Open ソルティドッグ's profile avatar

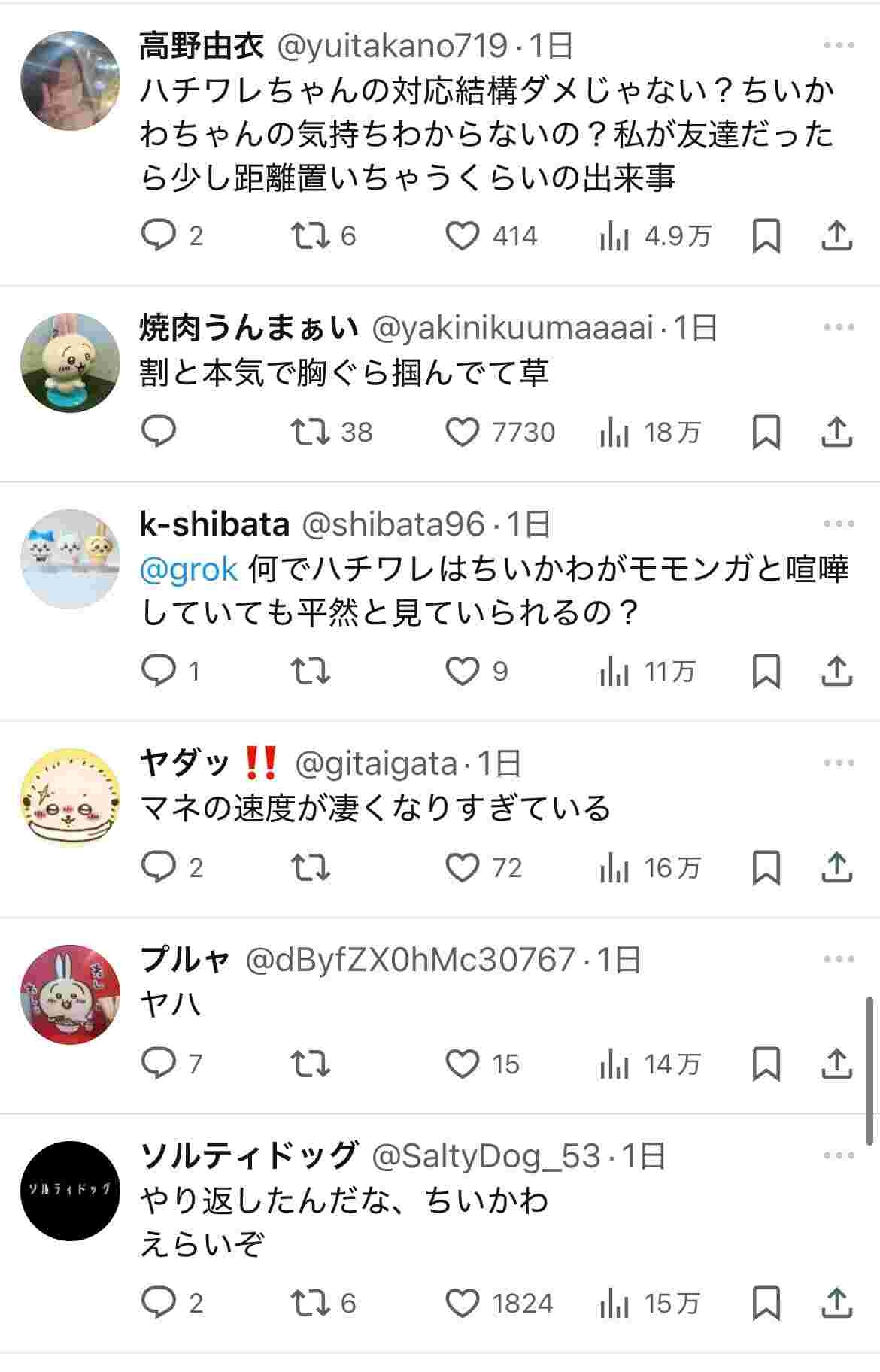(70, 1191)
